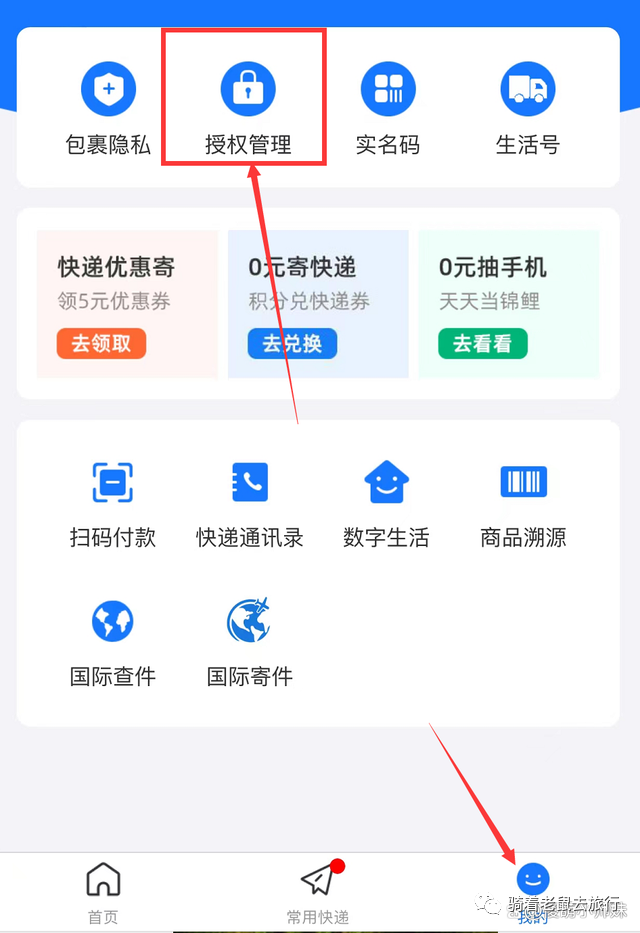Tap the 去领取 coupon button
The height and width of the screenshot is (933, 640).
pos(101,343)
